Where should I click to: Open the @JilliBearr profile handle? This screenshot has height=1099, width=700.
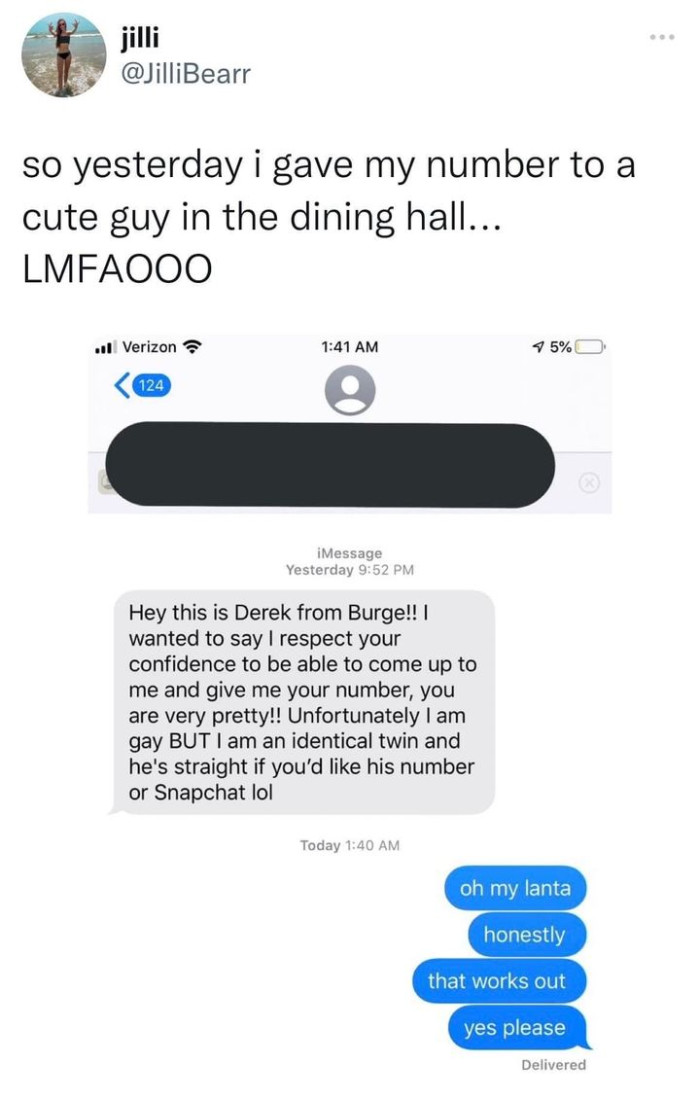tap(184, 73)
